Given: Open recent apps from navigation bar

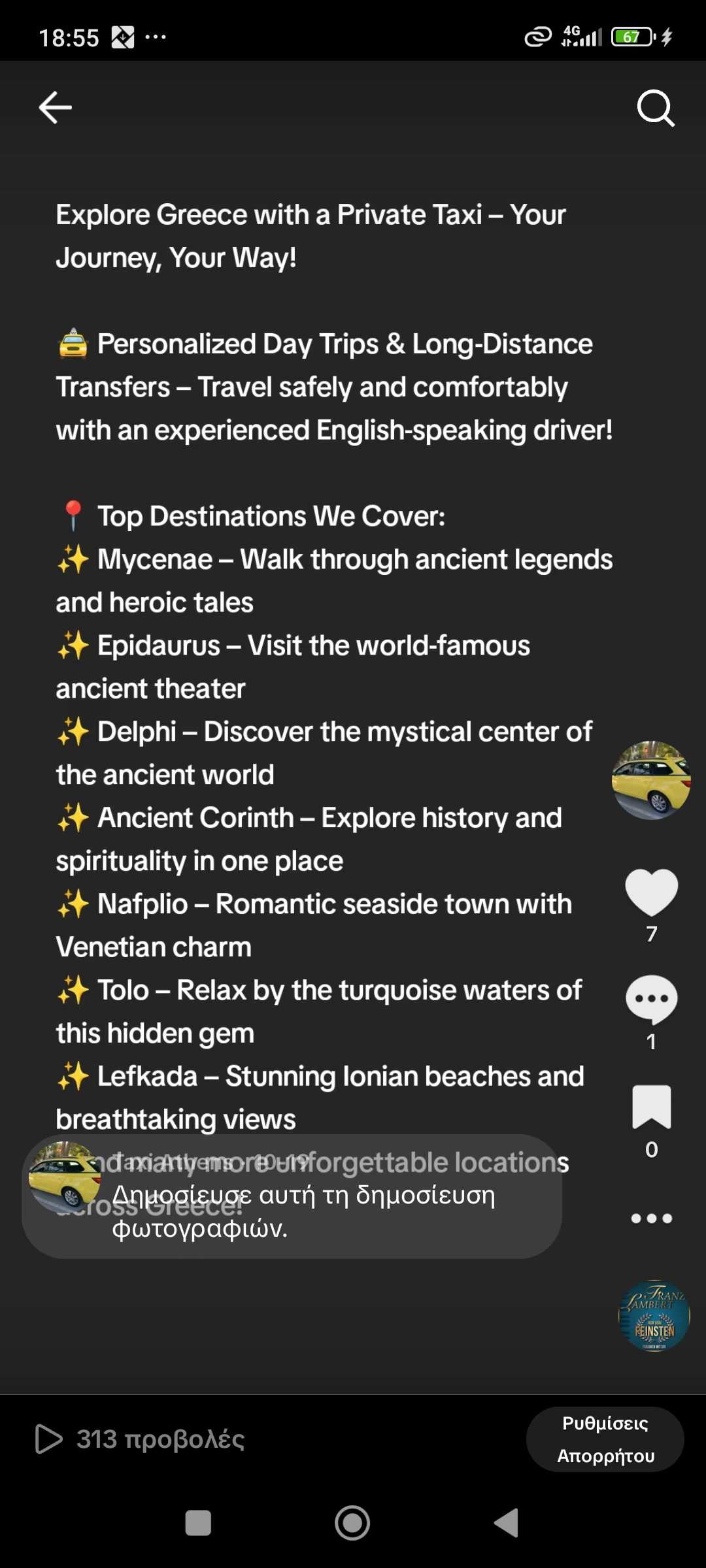Looking at the screenshot, I should point(198,1523).
